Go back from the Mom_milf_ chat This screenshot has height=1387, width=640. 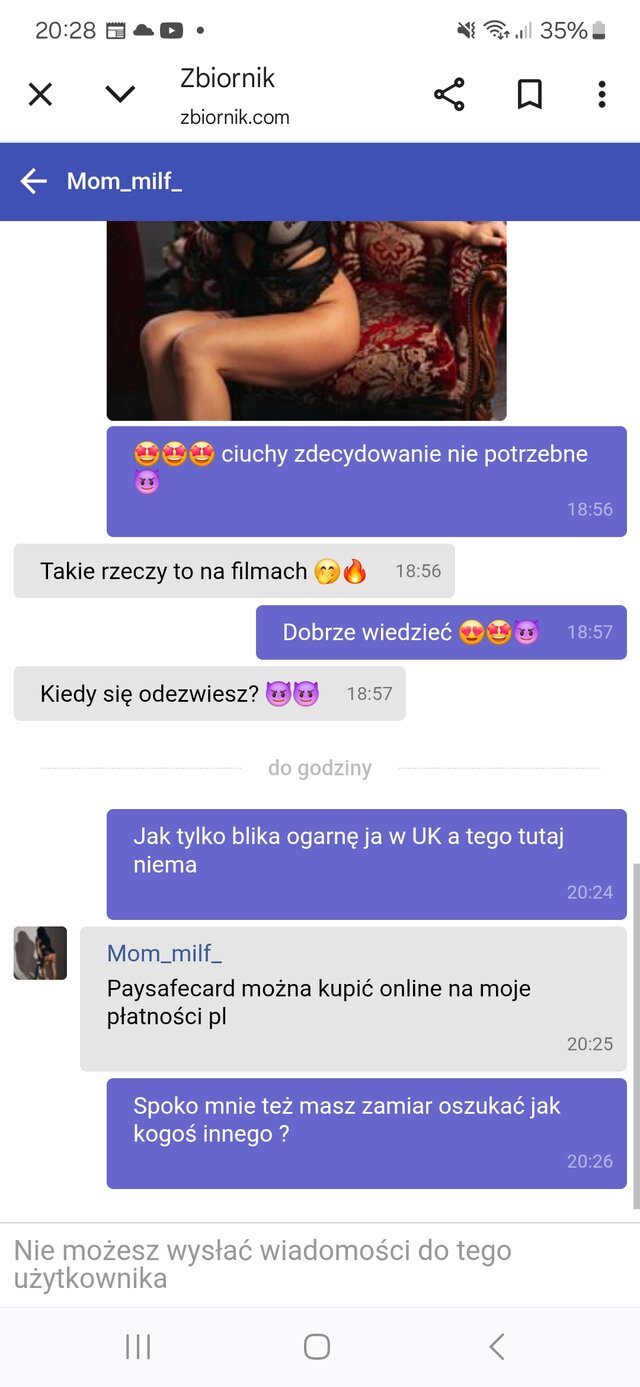click(34, 181)
